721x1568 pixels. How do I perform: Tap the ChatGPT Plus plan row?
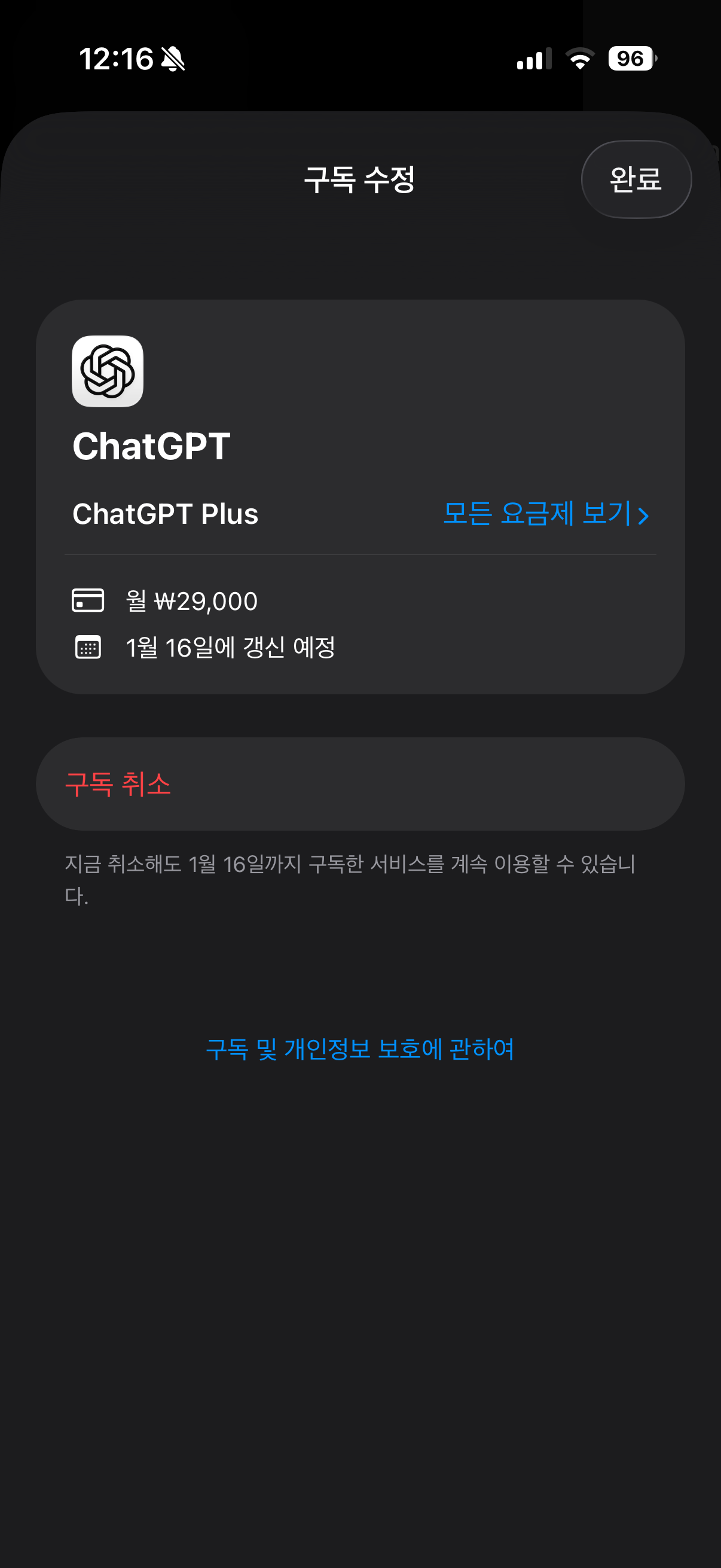click(x=165, y=514)
